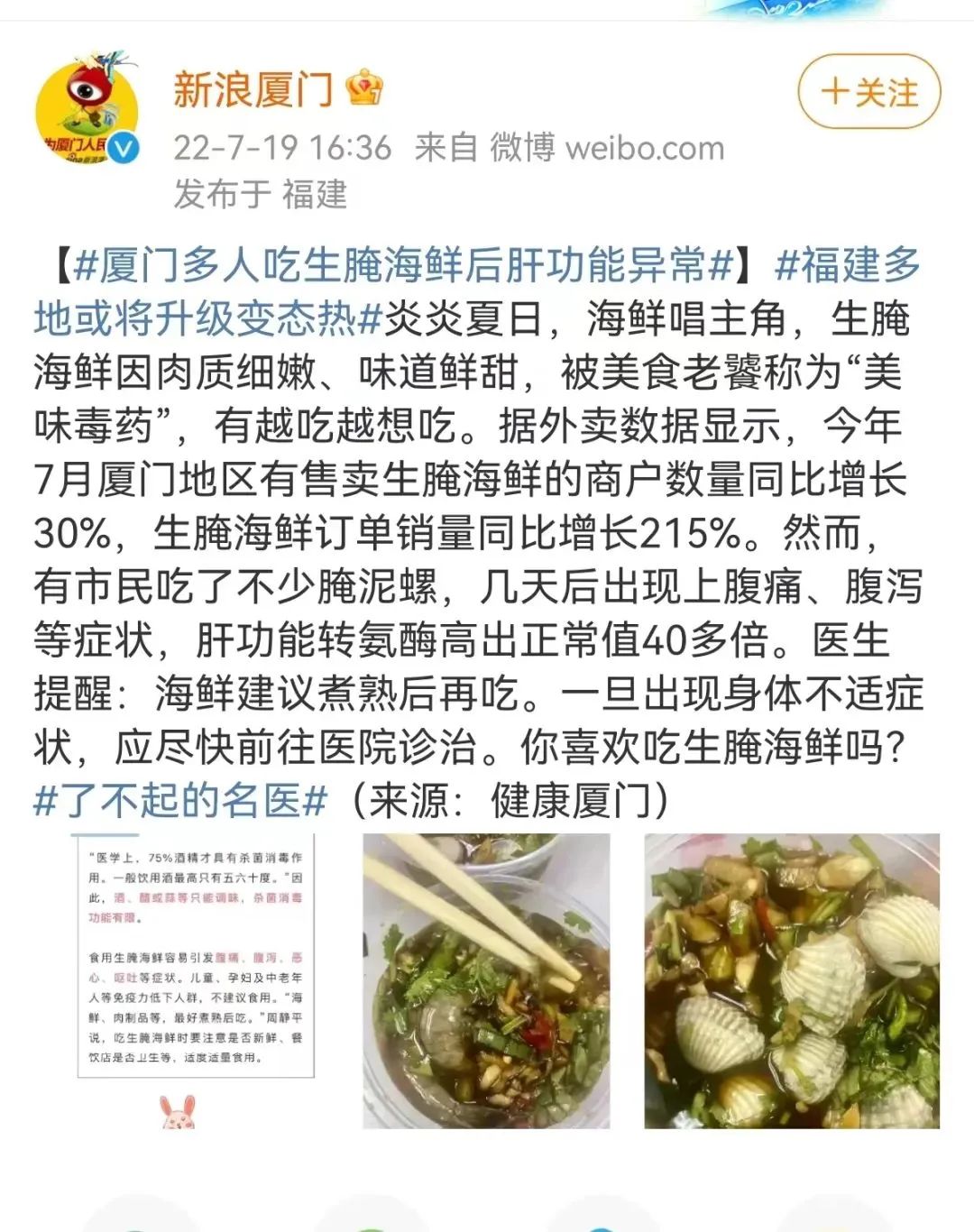Open hashtag 了不起的名医
This screenshot has width=974, height=1232.
[x=180, y=800]
